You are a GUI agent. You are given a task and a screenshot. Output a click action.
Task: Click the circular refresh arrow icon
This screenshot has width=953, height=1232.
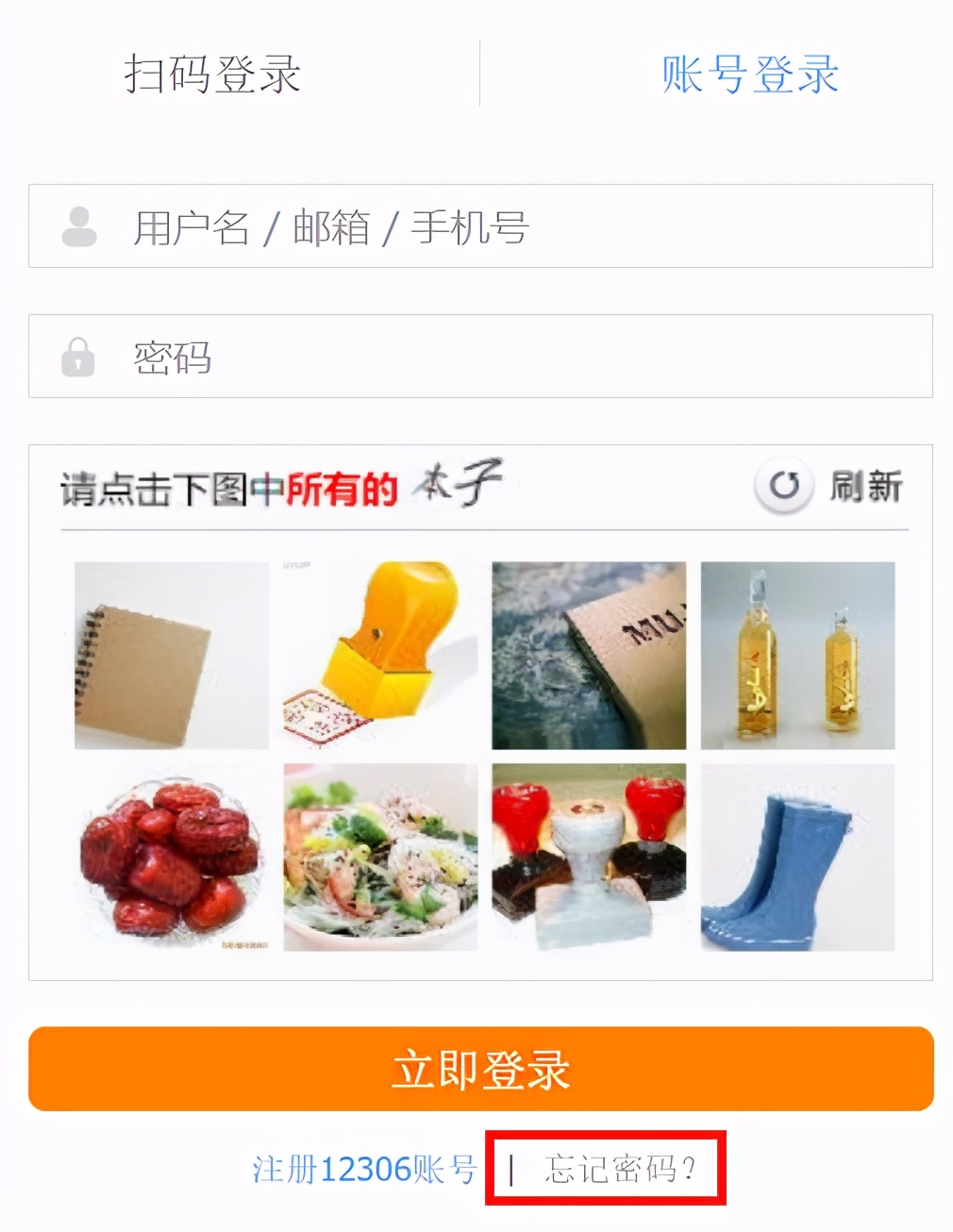[783, 485]
